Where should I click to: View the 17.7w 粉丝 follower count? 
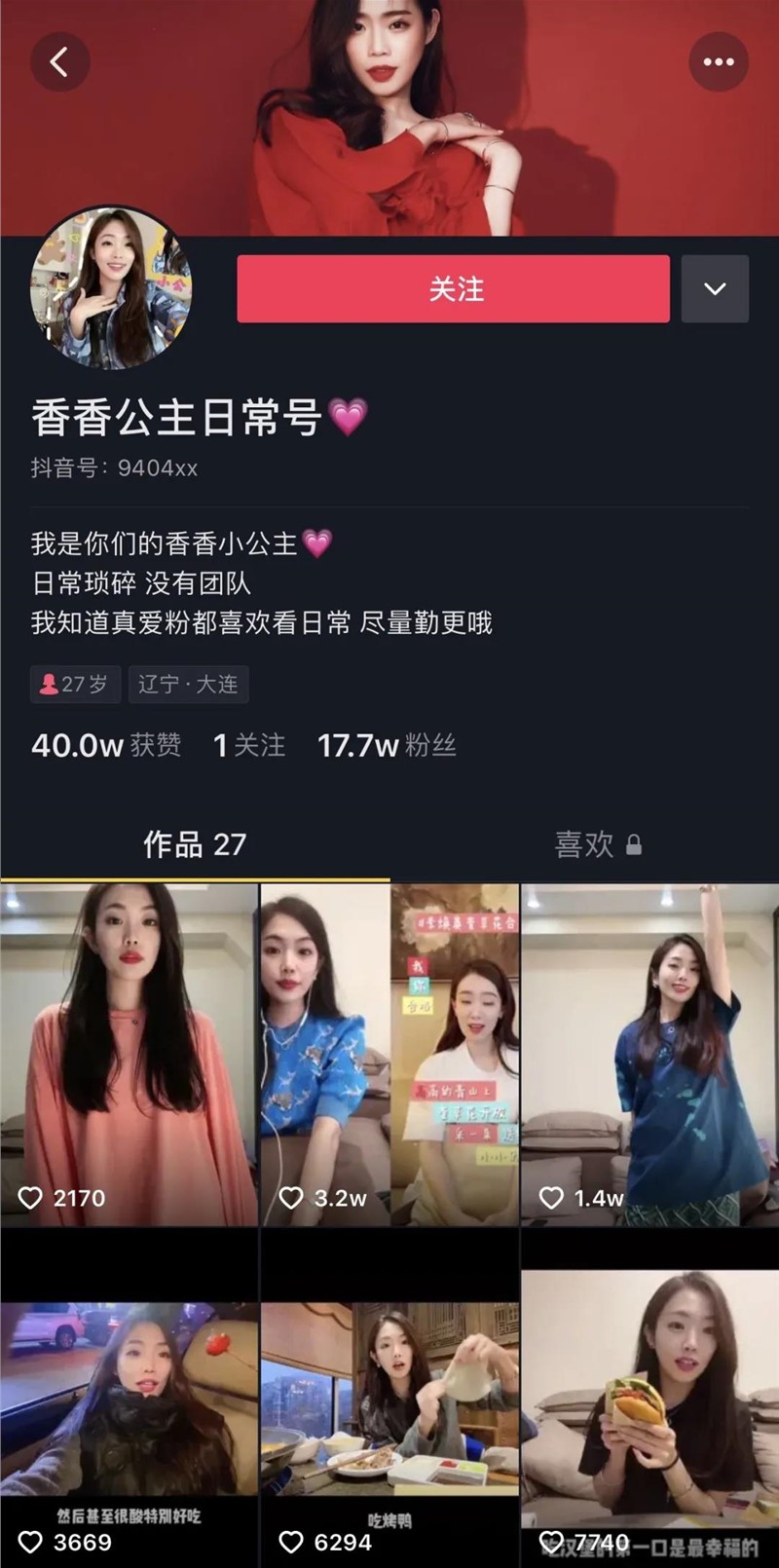pyautogui.click(x=388, y=746)
